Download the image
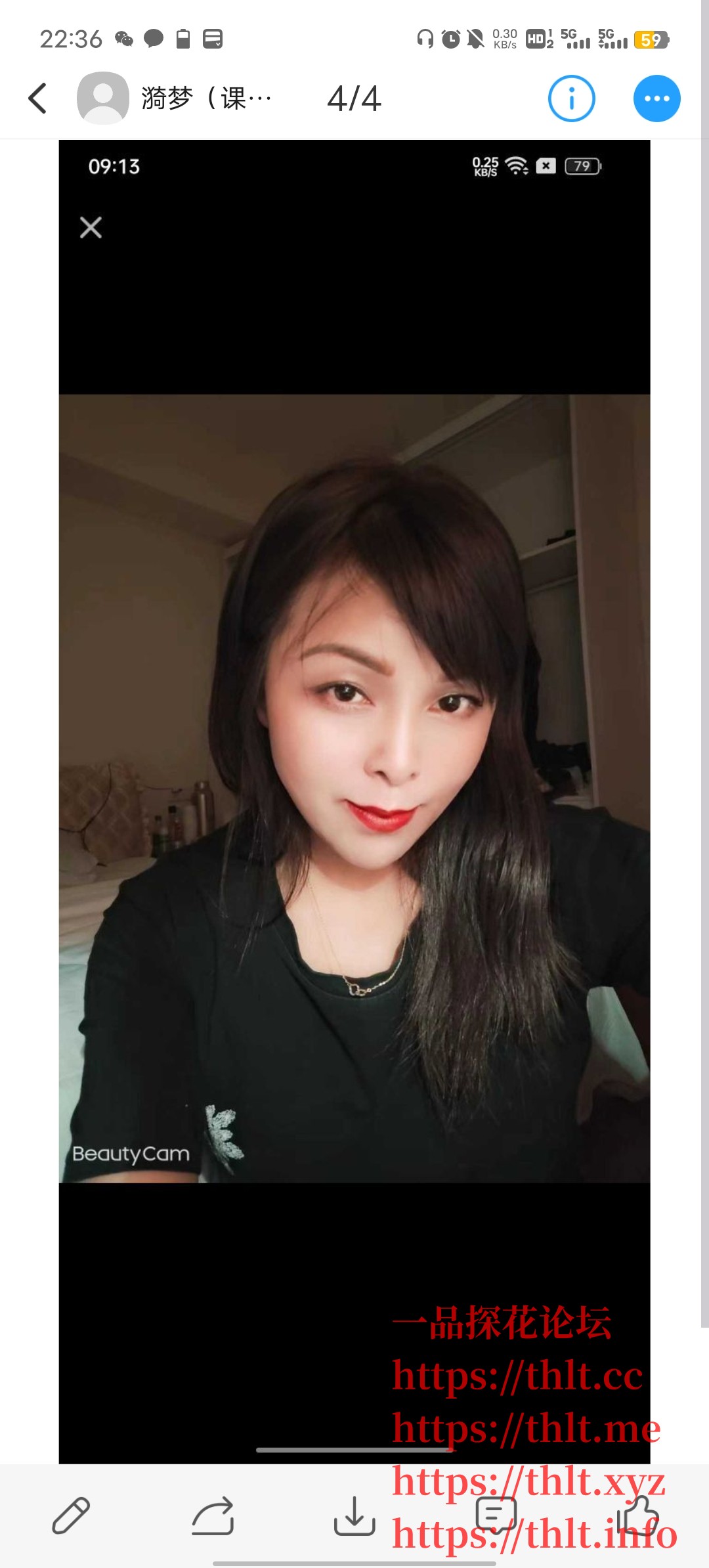709x1568 pixels. coord(354,1515)
